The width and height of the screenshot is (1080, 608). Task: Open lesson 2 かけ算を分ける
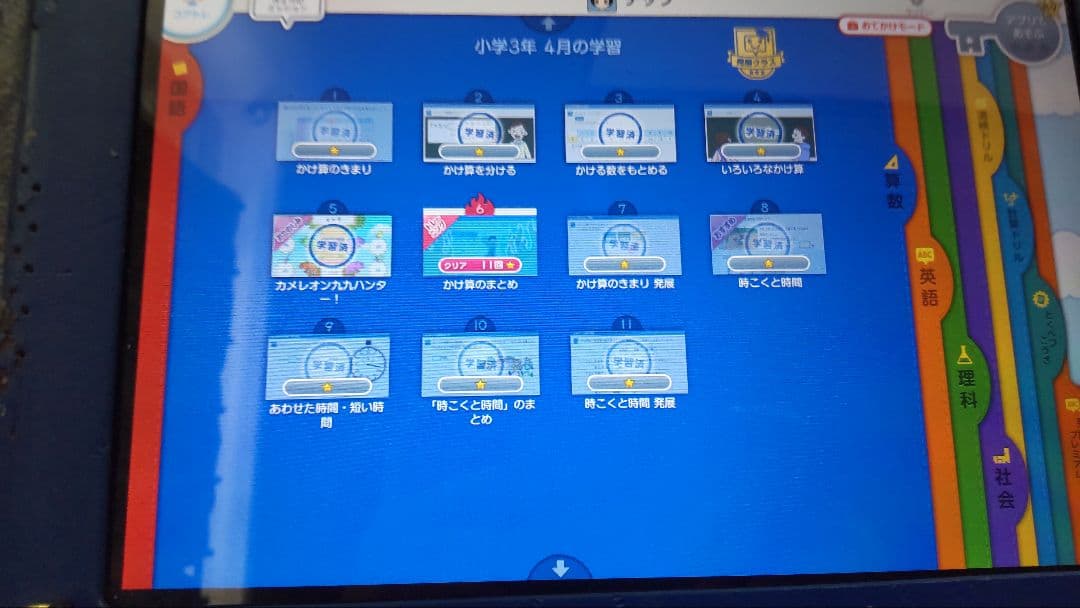[x=479, y=132]
